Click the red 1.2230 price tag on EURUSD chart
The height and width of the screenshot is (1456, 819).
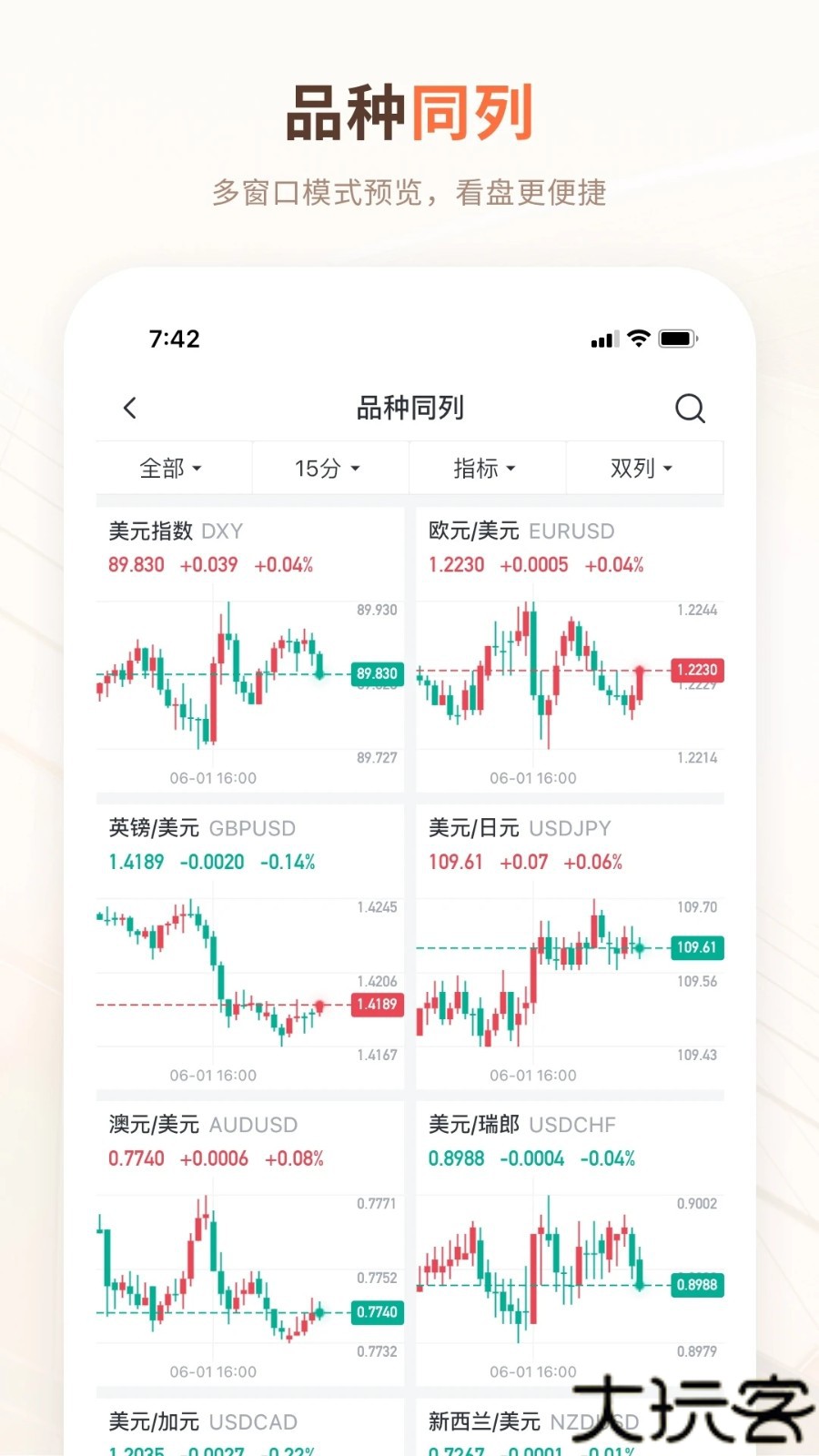(x=695, y=670)
